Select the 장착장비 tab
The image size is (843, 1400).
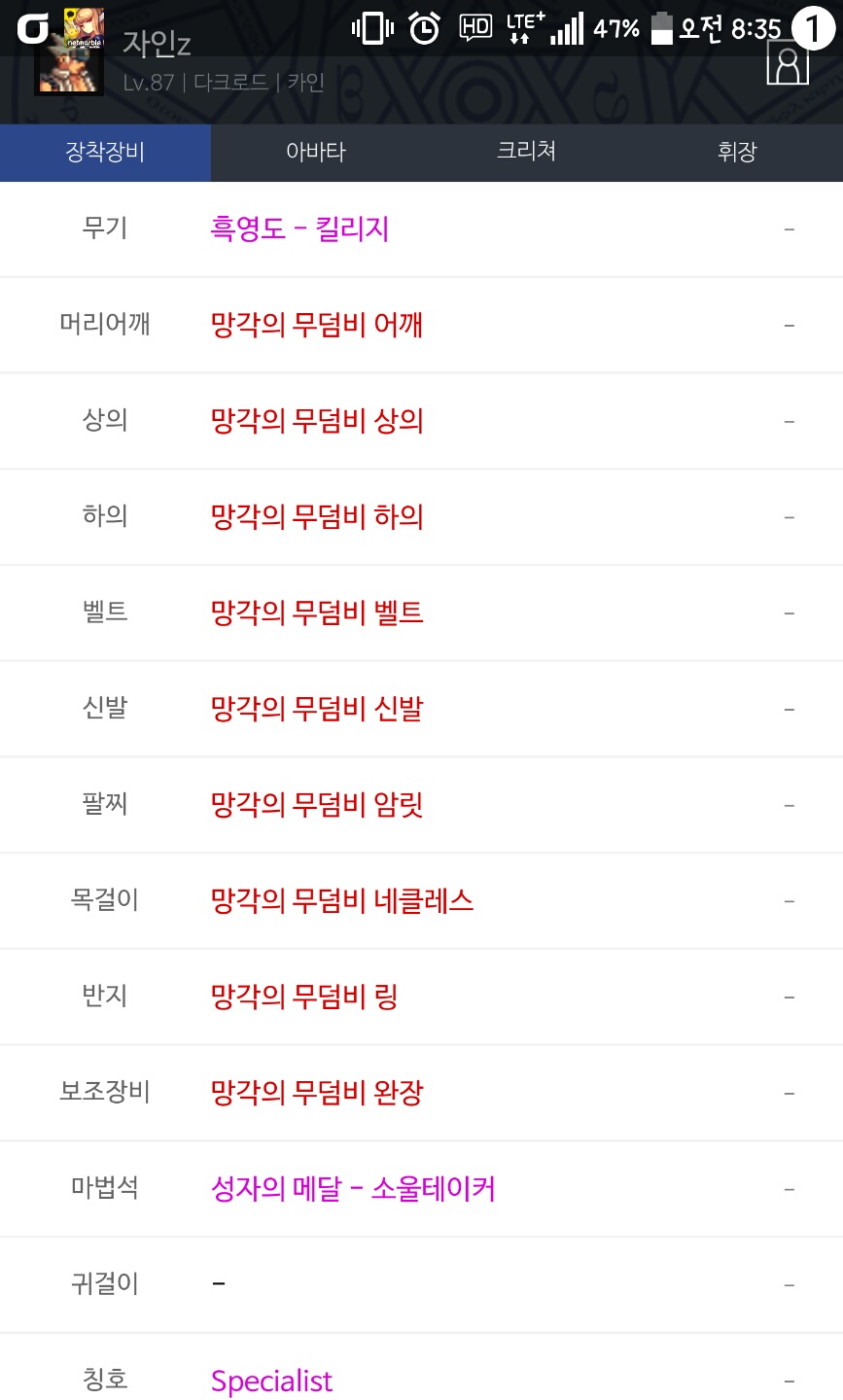105,152
